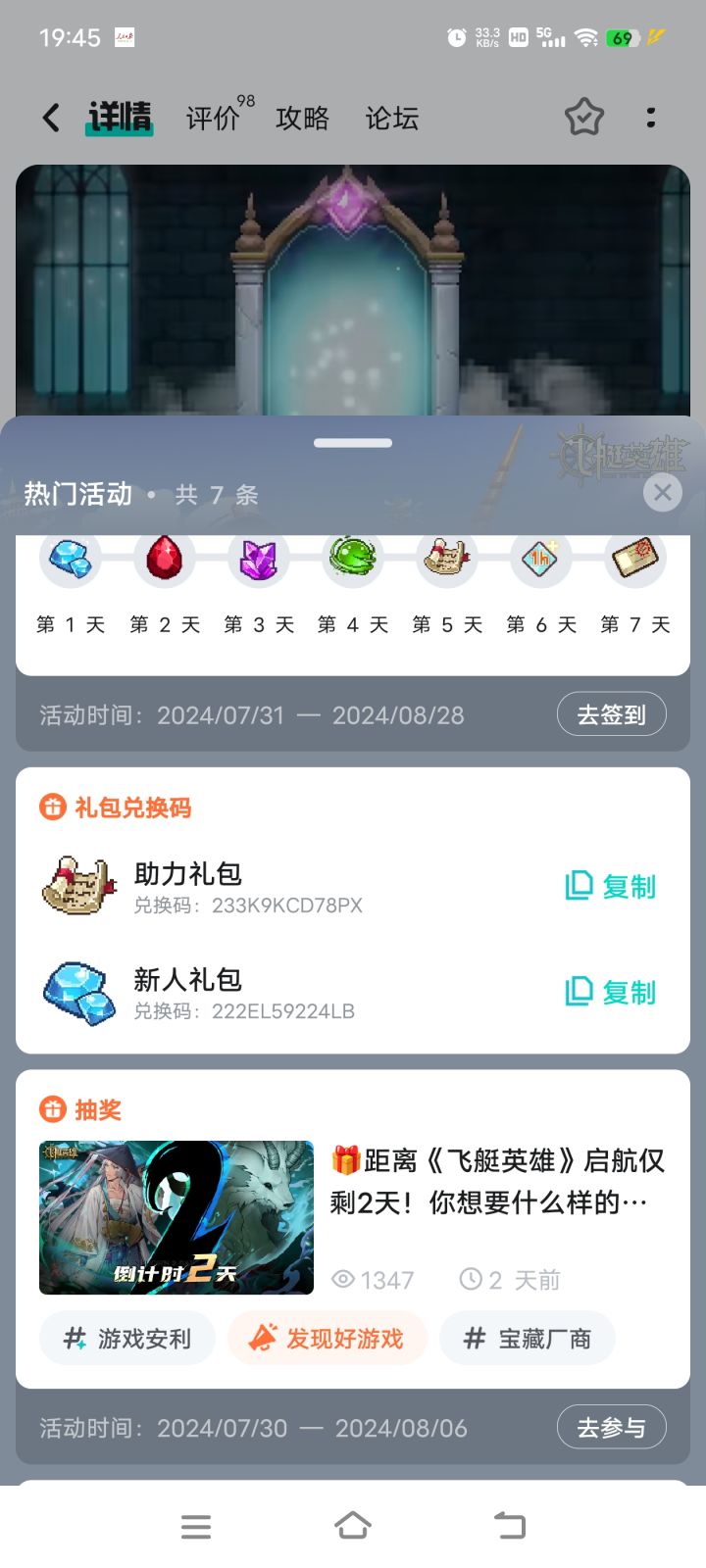This screenshot has height=1568, width=706.
Task: Select the 发现好游戏 highlighted tag
Action: 328,1338
